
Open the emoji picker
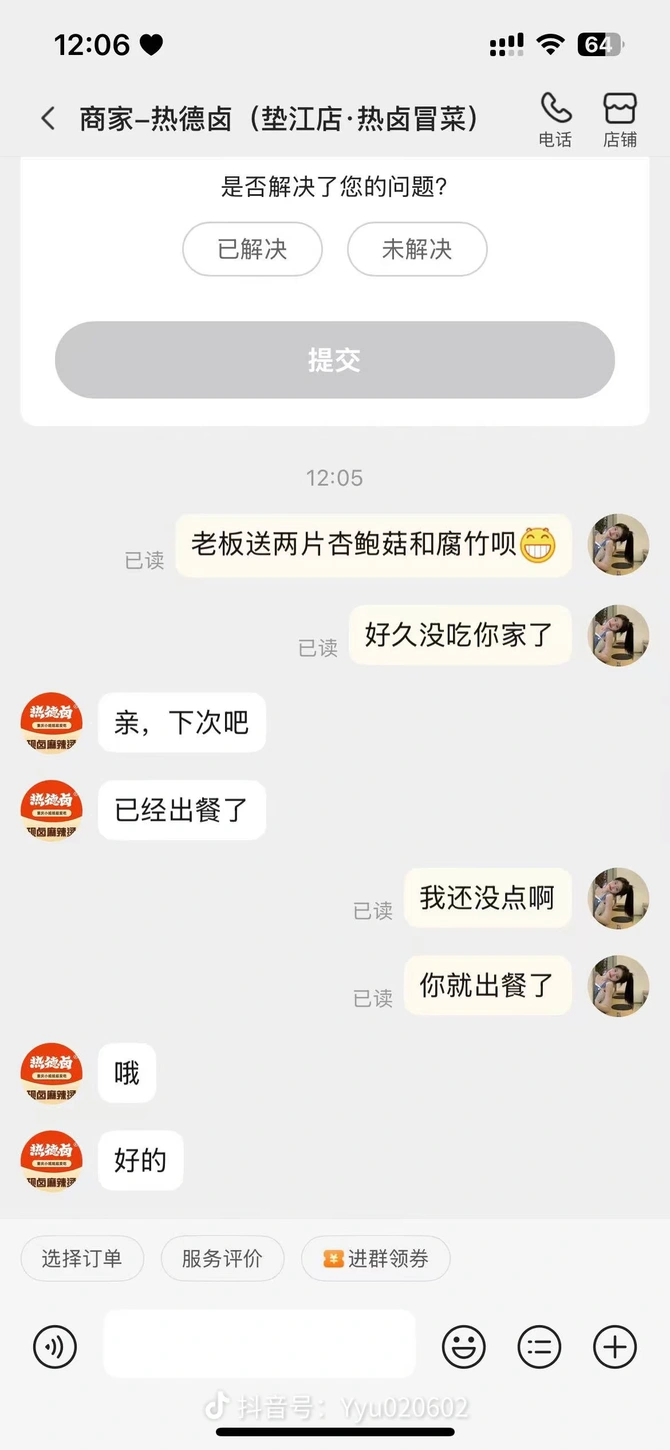464,1347
